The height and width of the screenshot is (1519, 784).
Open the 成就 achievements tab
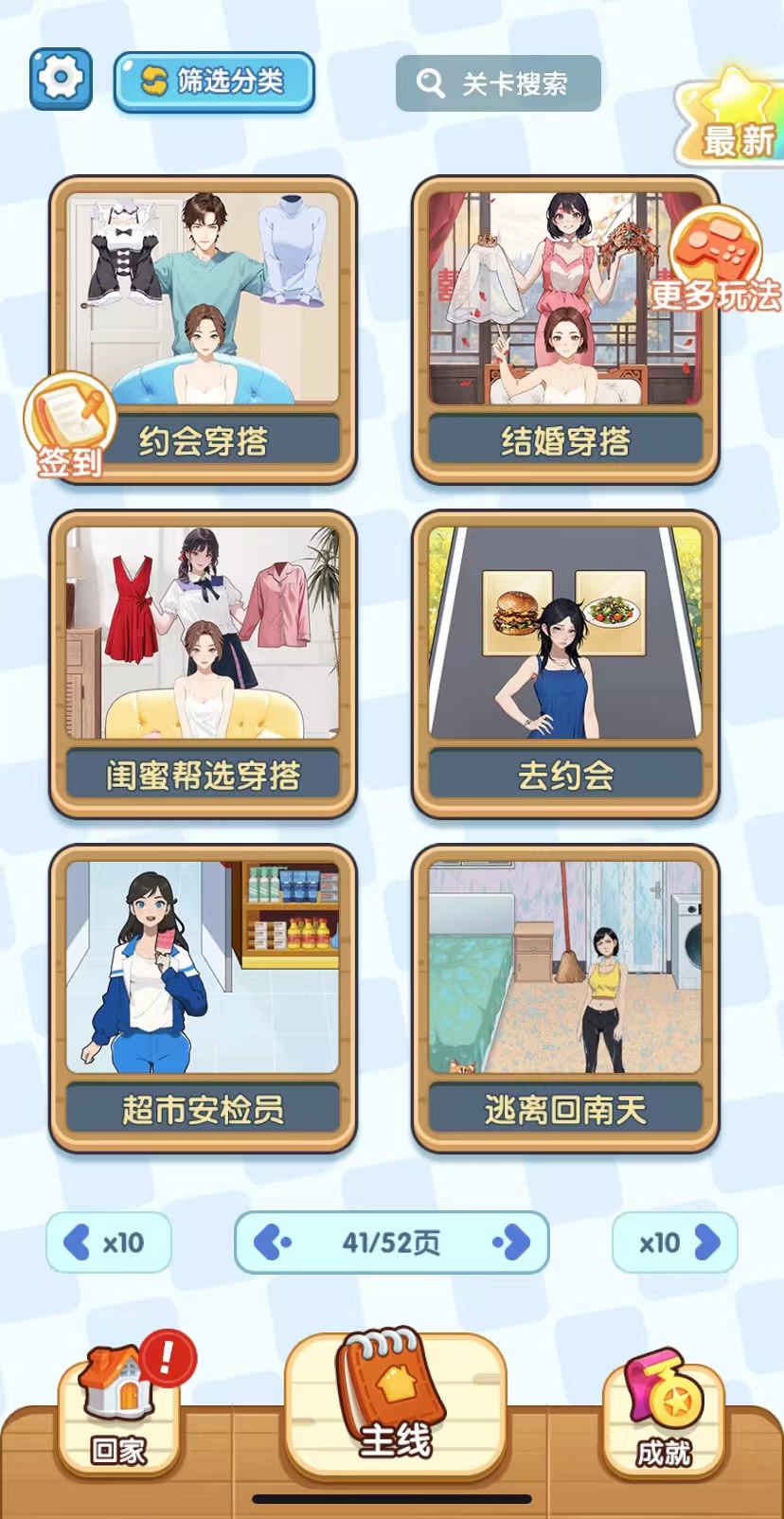tap(664, 1413)
